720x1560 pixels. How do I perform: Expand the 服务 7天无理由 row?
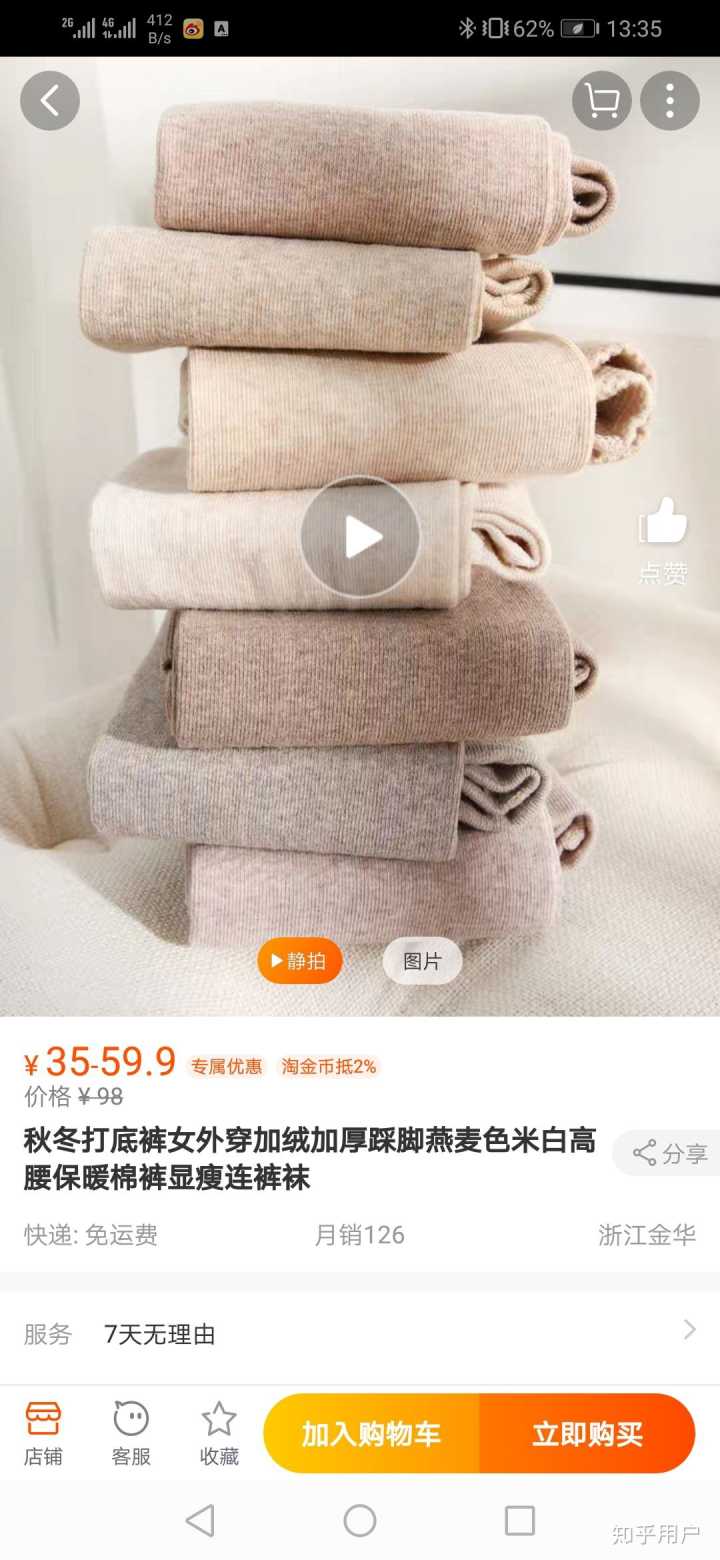pos(360,1333)
